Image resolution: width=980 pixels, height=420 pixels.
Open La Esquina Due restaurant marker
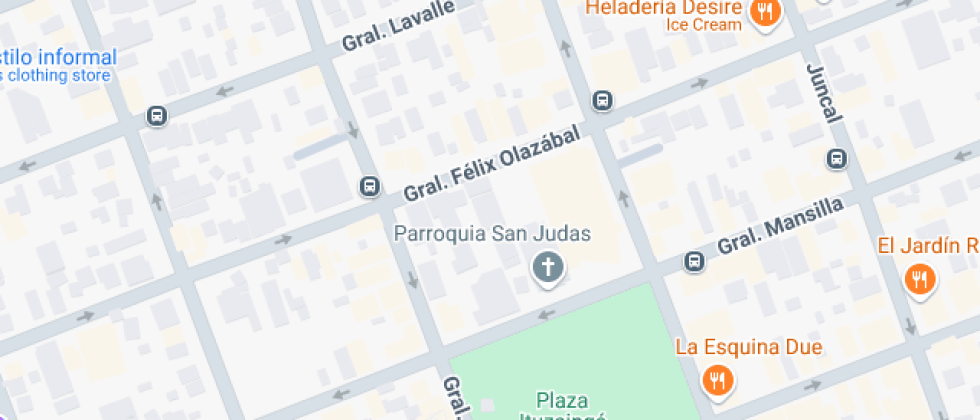pyautogui.click(x=717, y=379)
